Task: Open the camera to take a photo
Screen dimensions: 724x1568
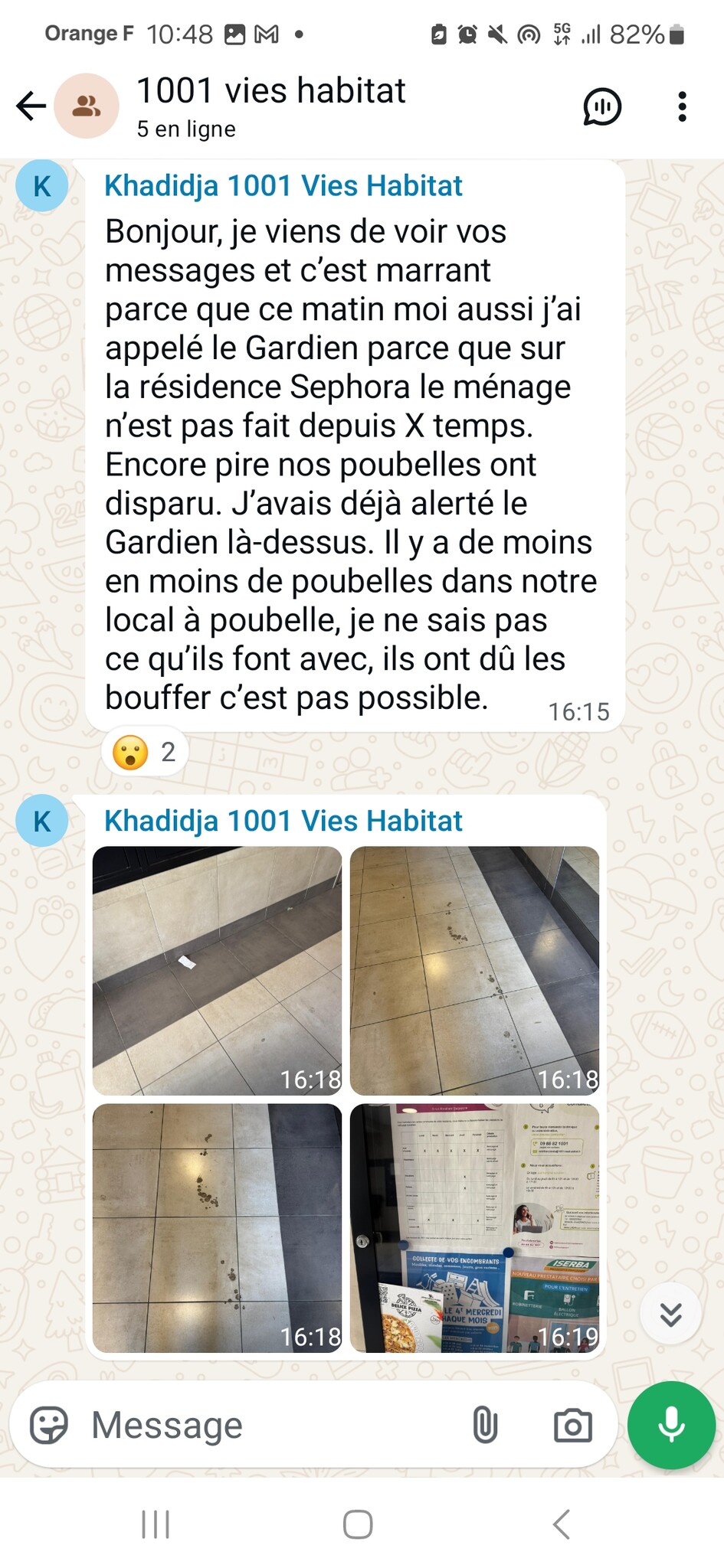Action: tap(572, 1426)
